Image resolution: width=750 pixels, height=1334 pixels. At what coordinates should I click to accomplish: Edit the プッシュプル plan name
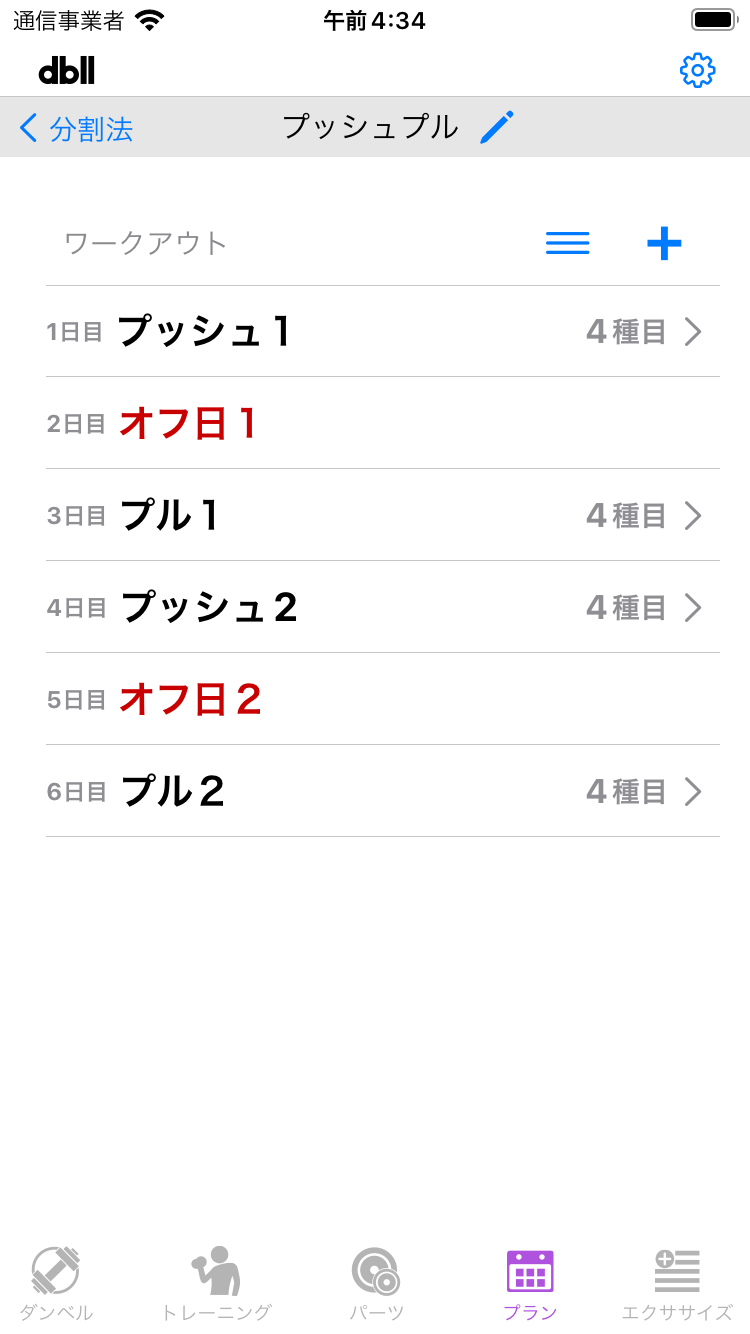[496, 128]
